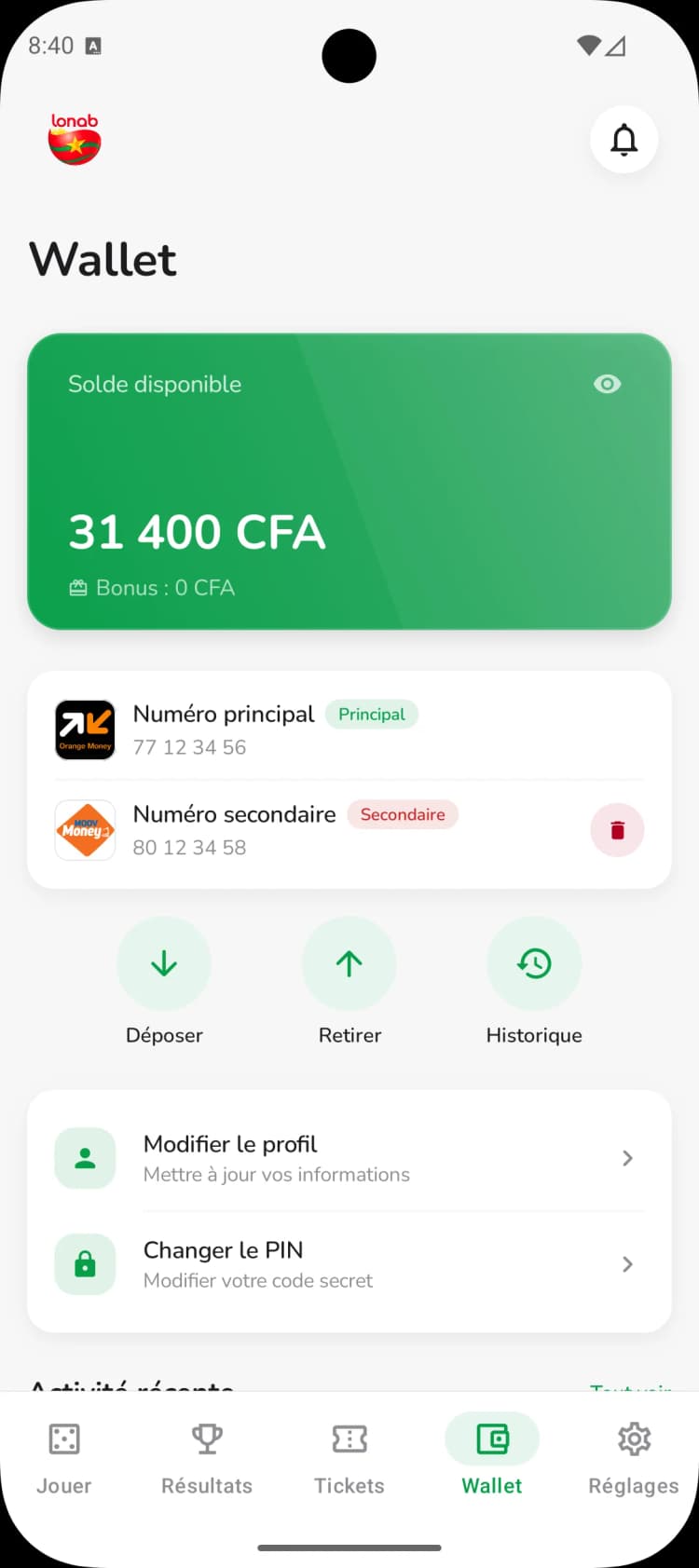
Task: Delete the secondary number 80 12 34 58
Action: [x=617, y=829]
